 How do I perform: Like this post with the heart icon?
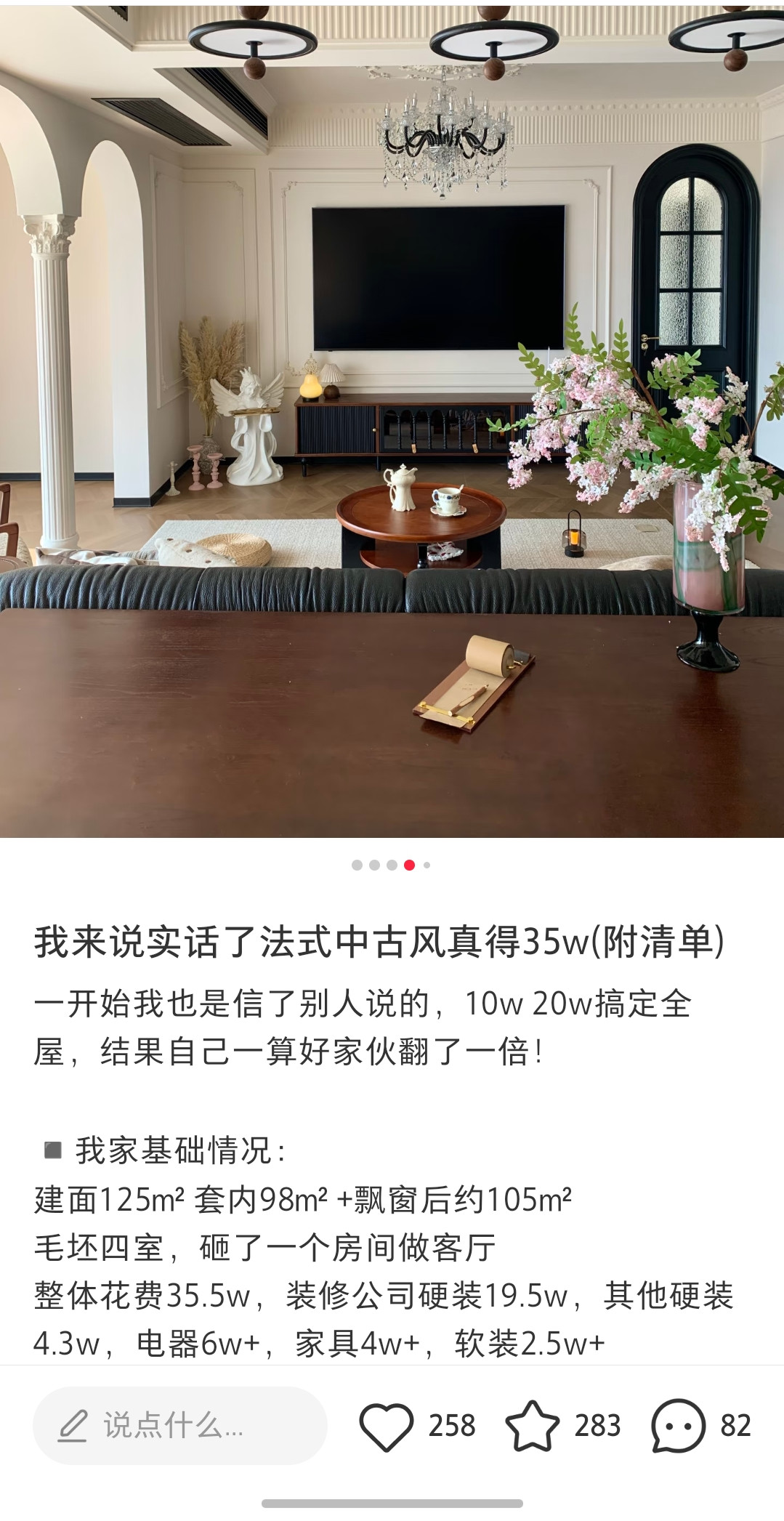tap(386, 1426)
